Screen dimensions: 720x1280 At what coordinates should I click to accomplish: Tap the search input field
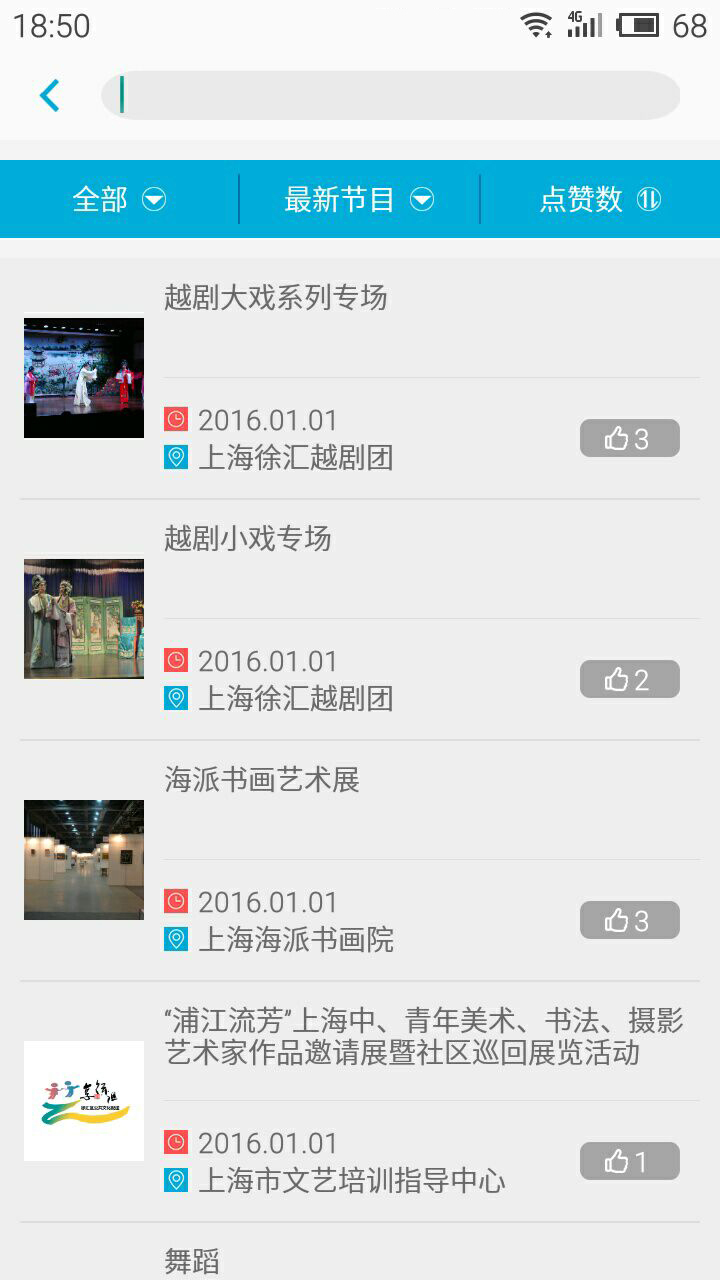coord(391,95)
